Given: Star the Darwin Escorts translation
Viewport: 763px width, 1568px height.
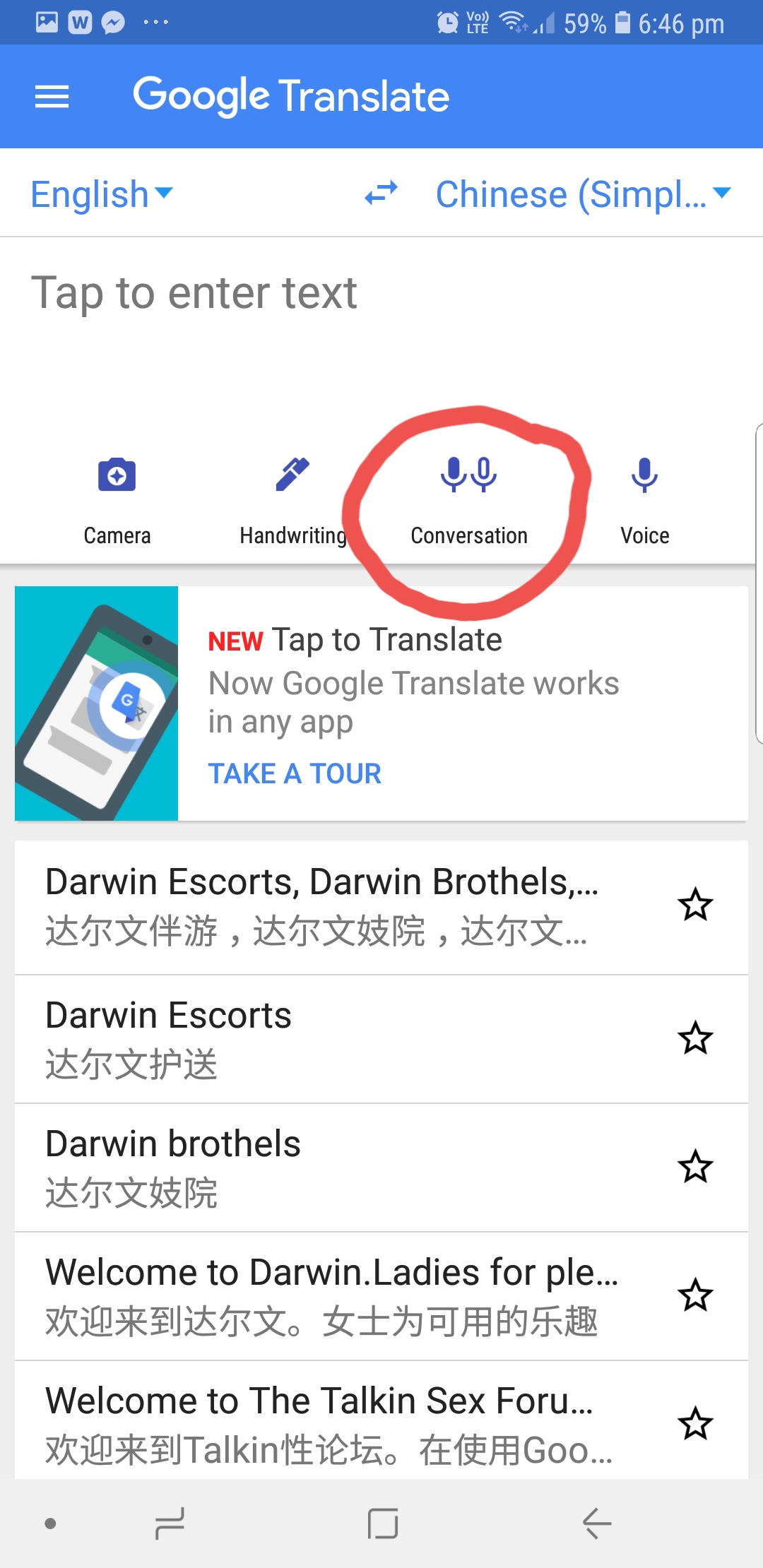Looking at the screenshot, I should 695,1038.
